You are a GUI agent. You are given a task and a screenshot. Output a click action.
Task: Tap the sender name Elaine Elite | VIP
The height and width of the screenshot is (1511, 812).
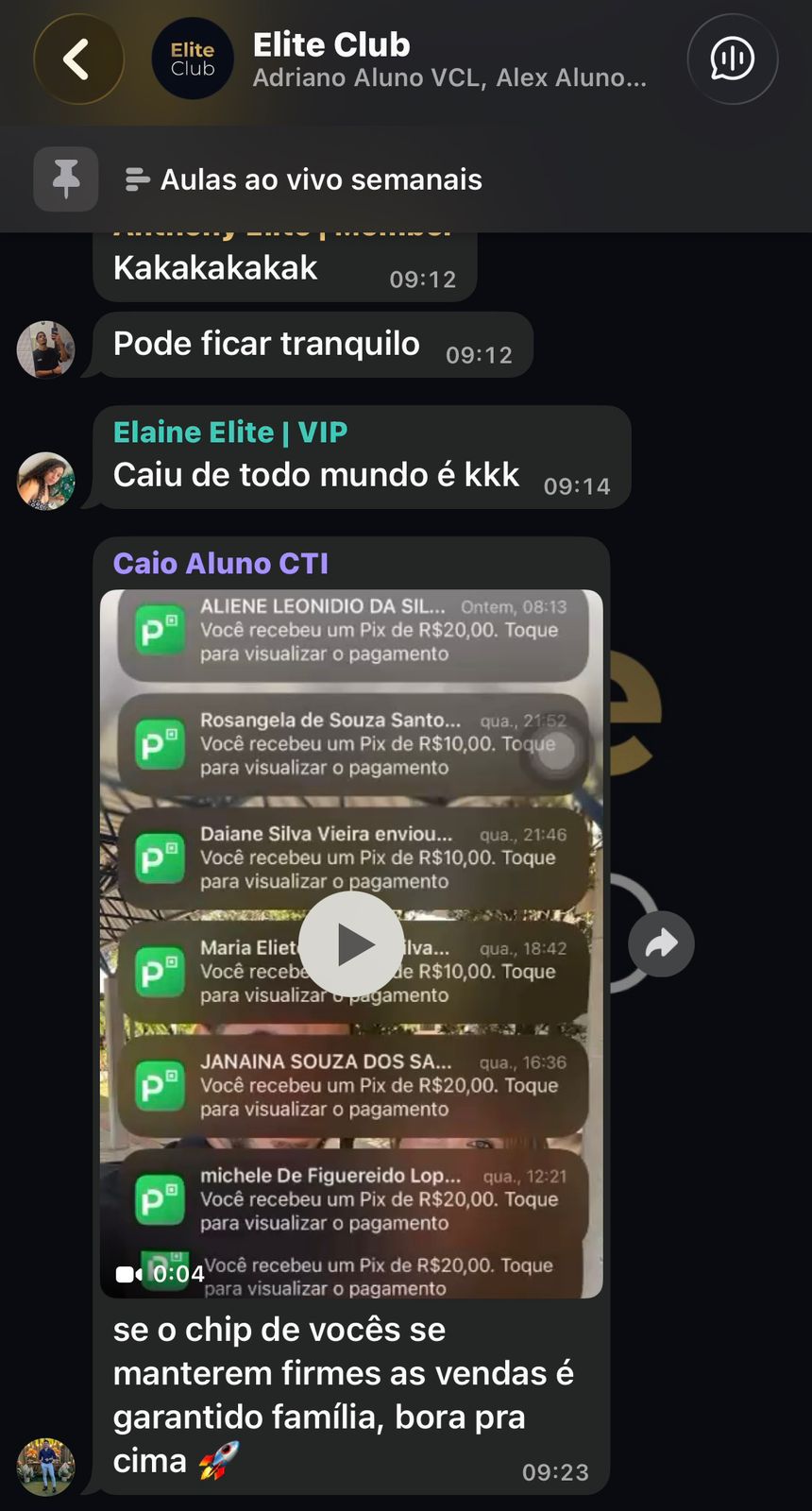coord(230,433)
